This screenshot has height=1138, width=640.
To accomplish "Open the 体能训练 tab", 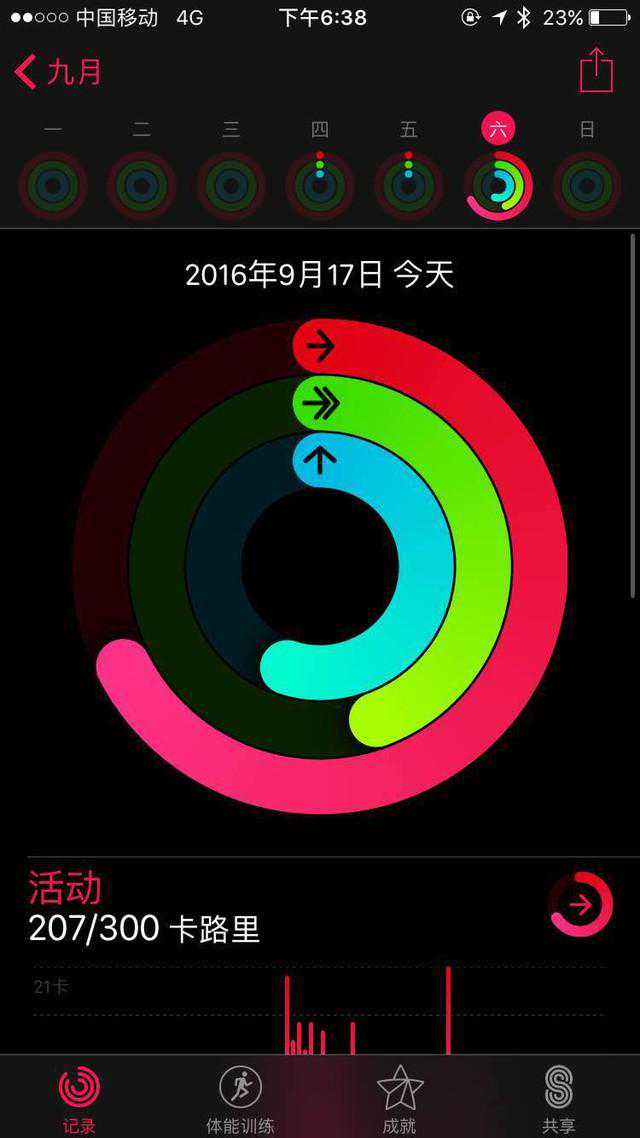I will (x=240, y=1097).
